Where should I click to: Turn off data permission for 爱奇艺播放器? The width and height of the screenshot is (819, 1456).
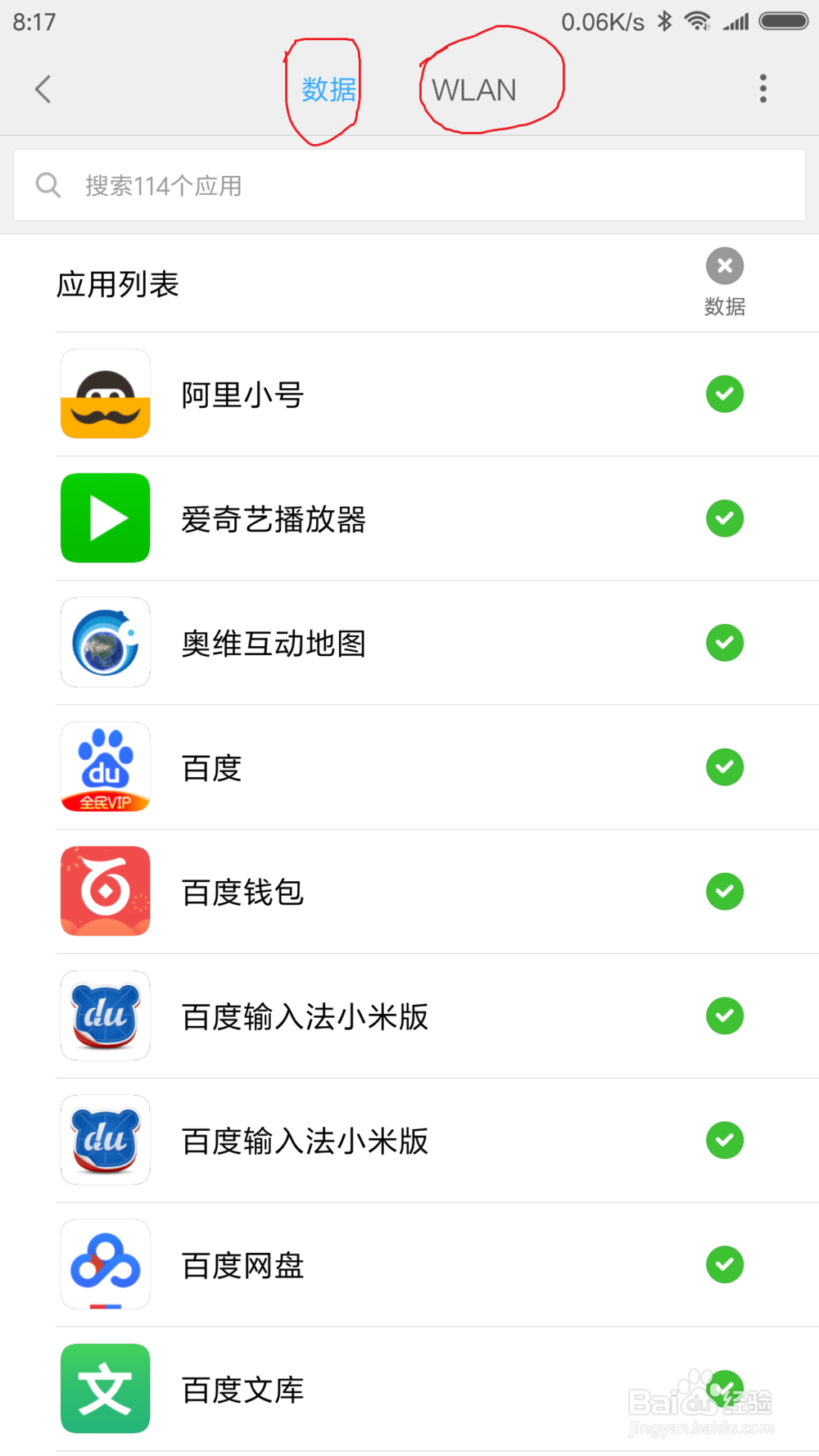pyautogui.click(x=724, y=518)
